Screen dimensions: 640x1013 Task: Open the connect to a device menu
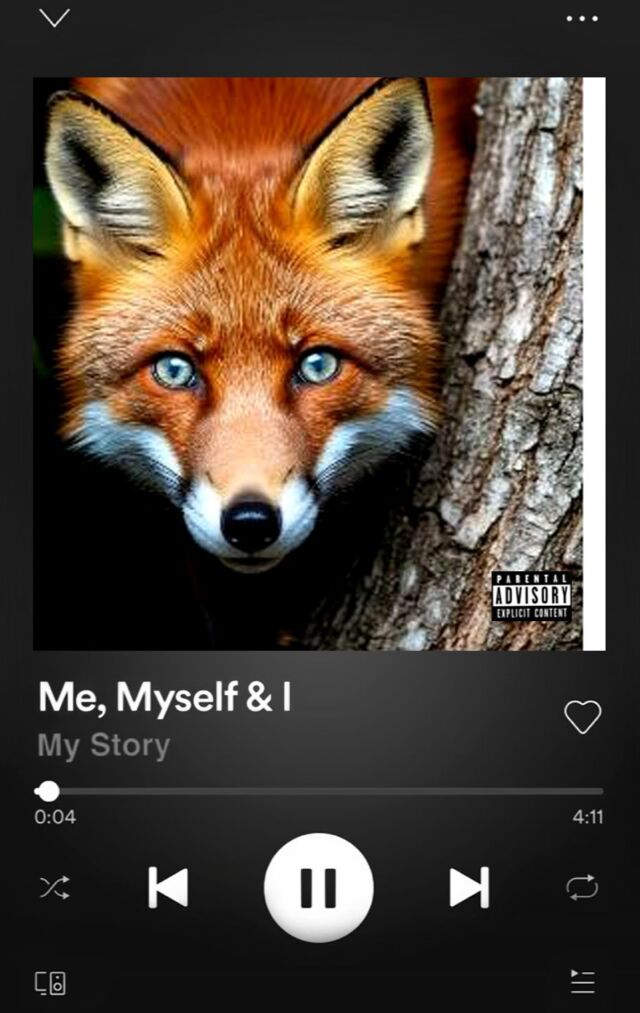coord(51,983)
